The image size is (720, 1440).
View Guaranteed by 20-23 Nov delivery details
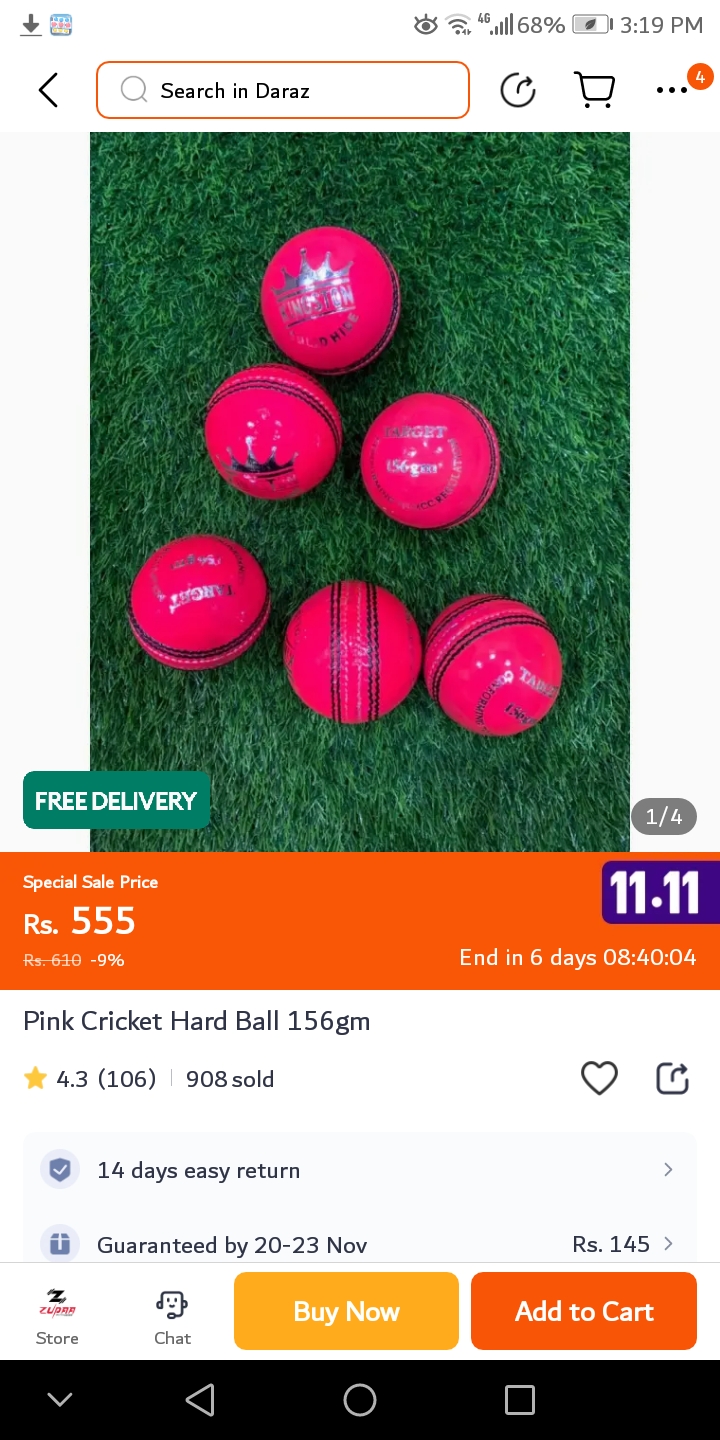click(x=360, y=1244)
